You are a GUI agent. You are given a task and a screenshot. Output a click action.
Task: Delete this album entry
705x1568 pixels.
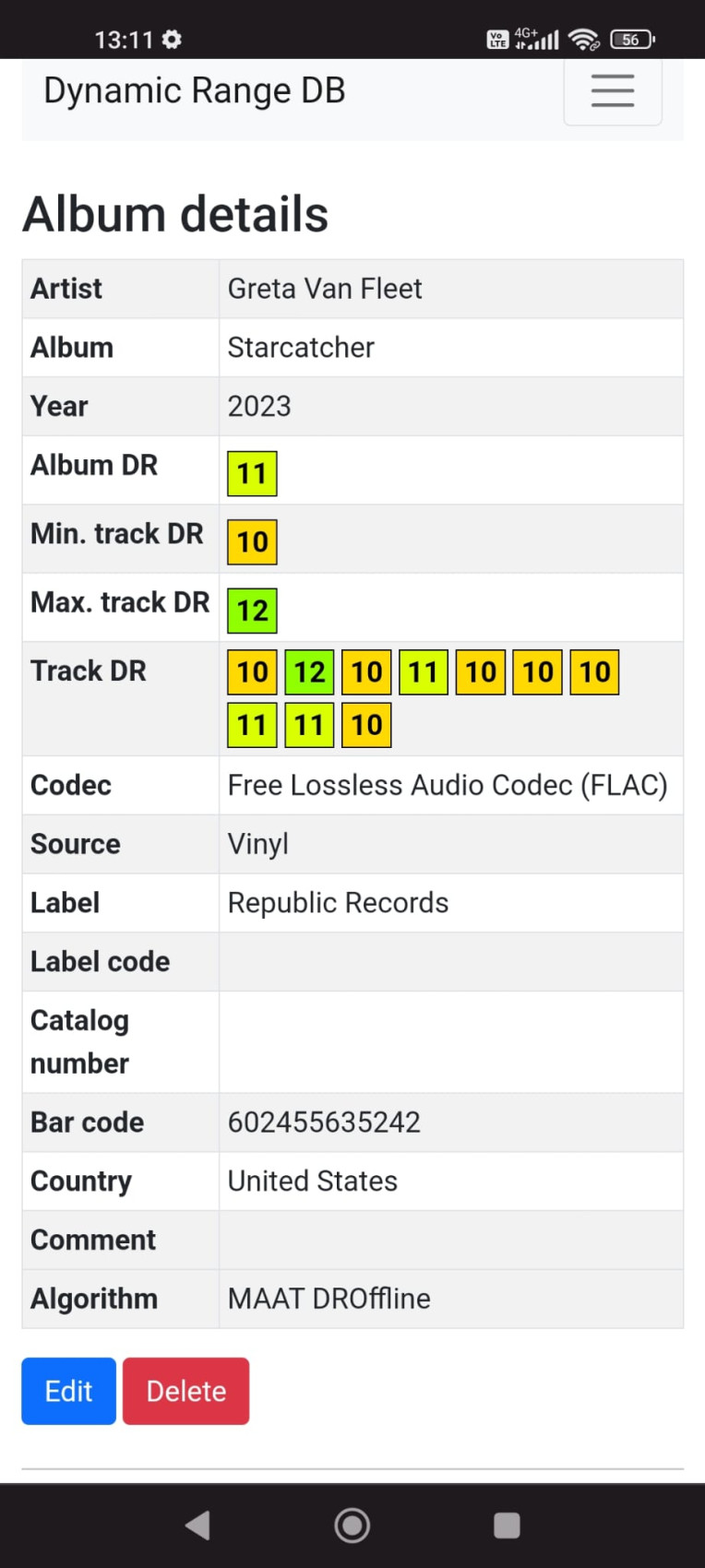(185, 1391)
